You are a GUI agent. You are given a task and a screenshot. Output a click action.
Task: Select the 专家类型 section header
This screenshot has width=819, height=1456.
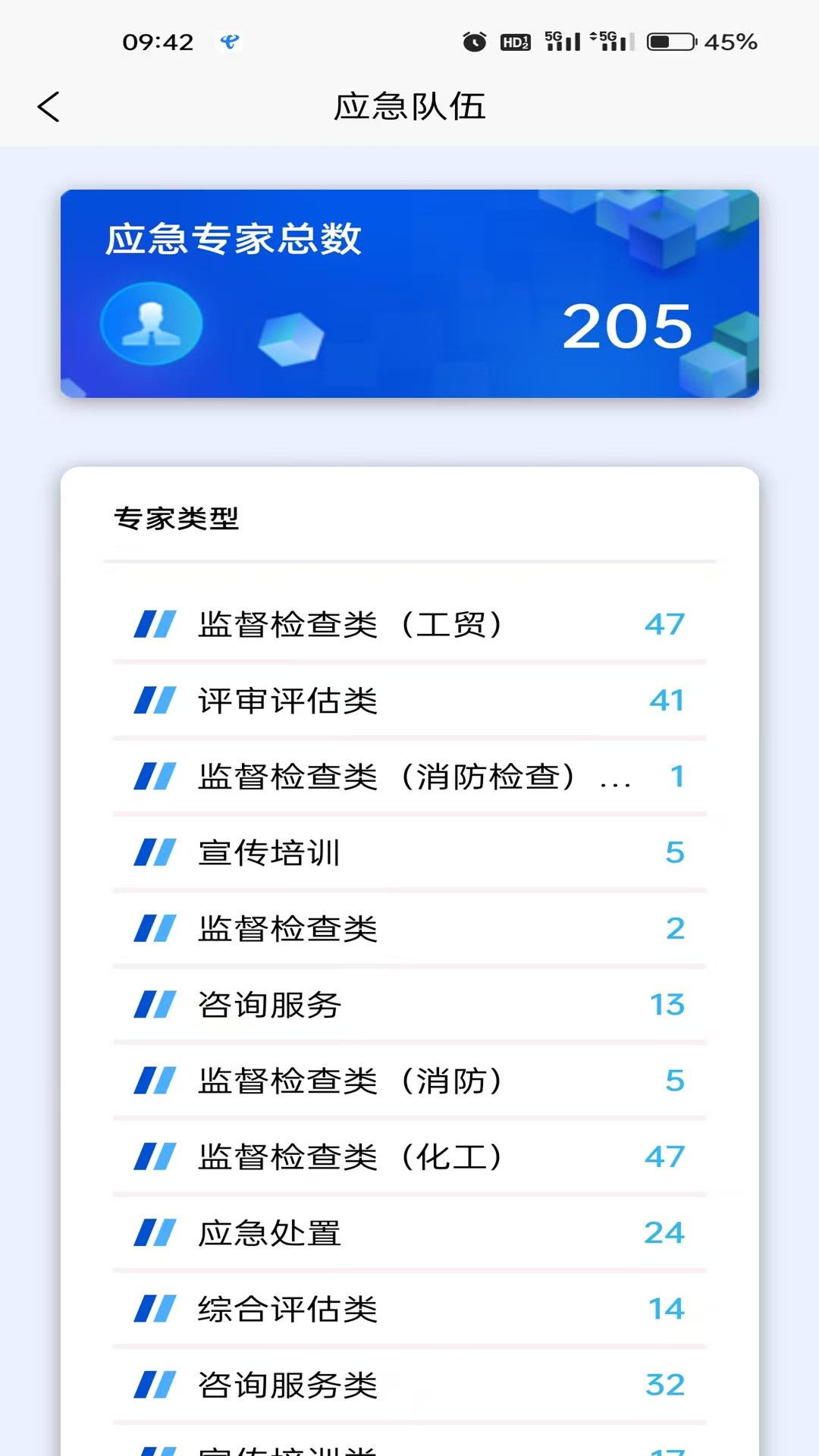176,520
